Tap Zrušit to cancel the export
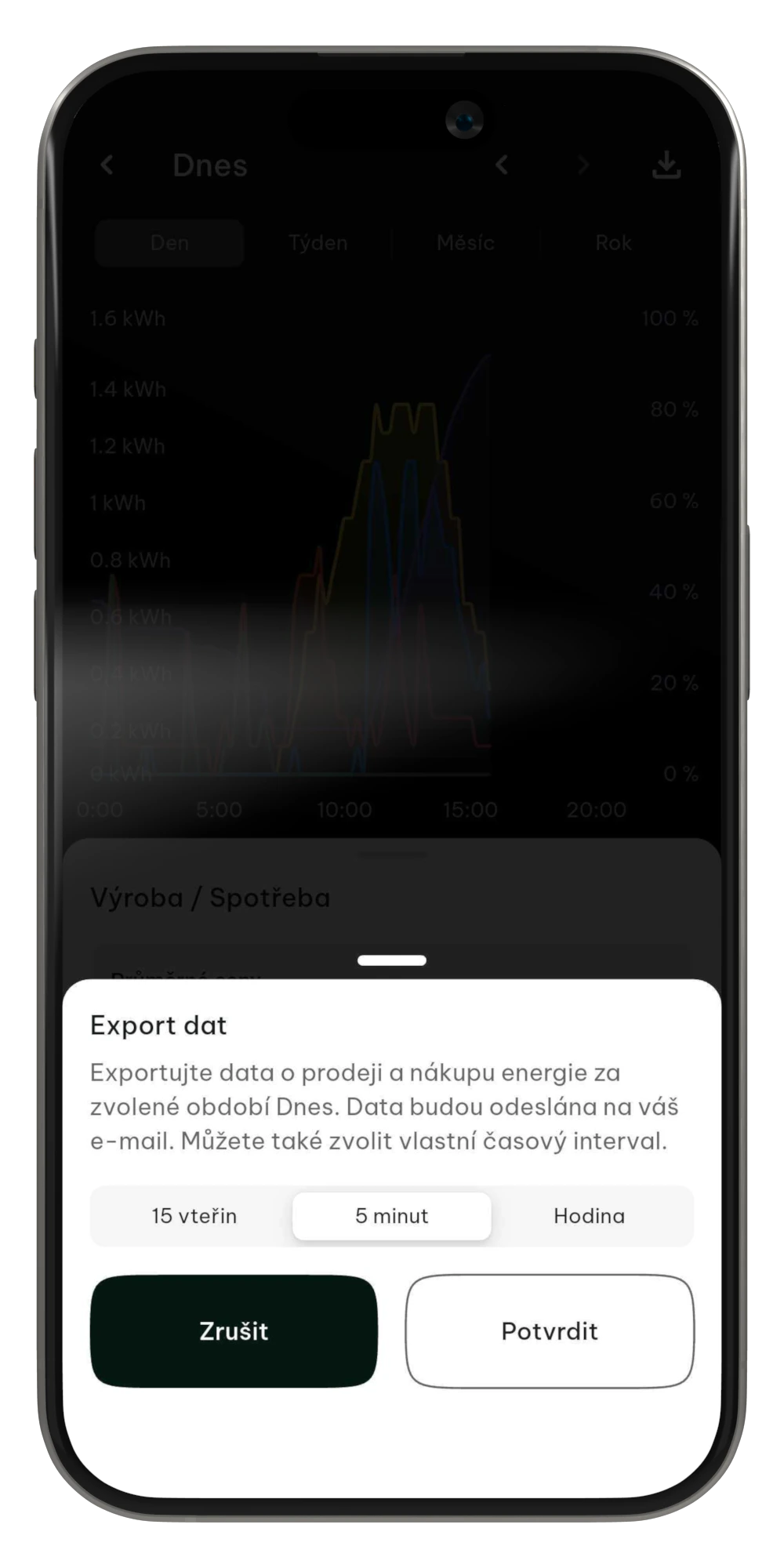This screenshot has width=784, height=1568. [234, 1330]
